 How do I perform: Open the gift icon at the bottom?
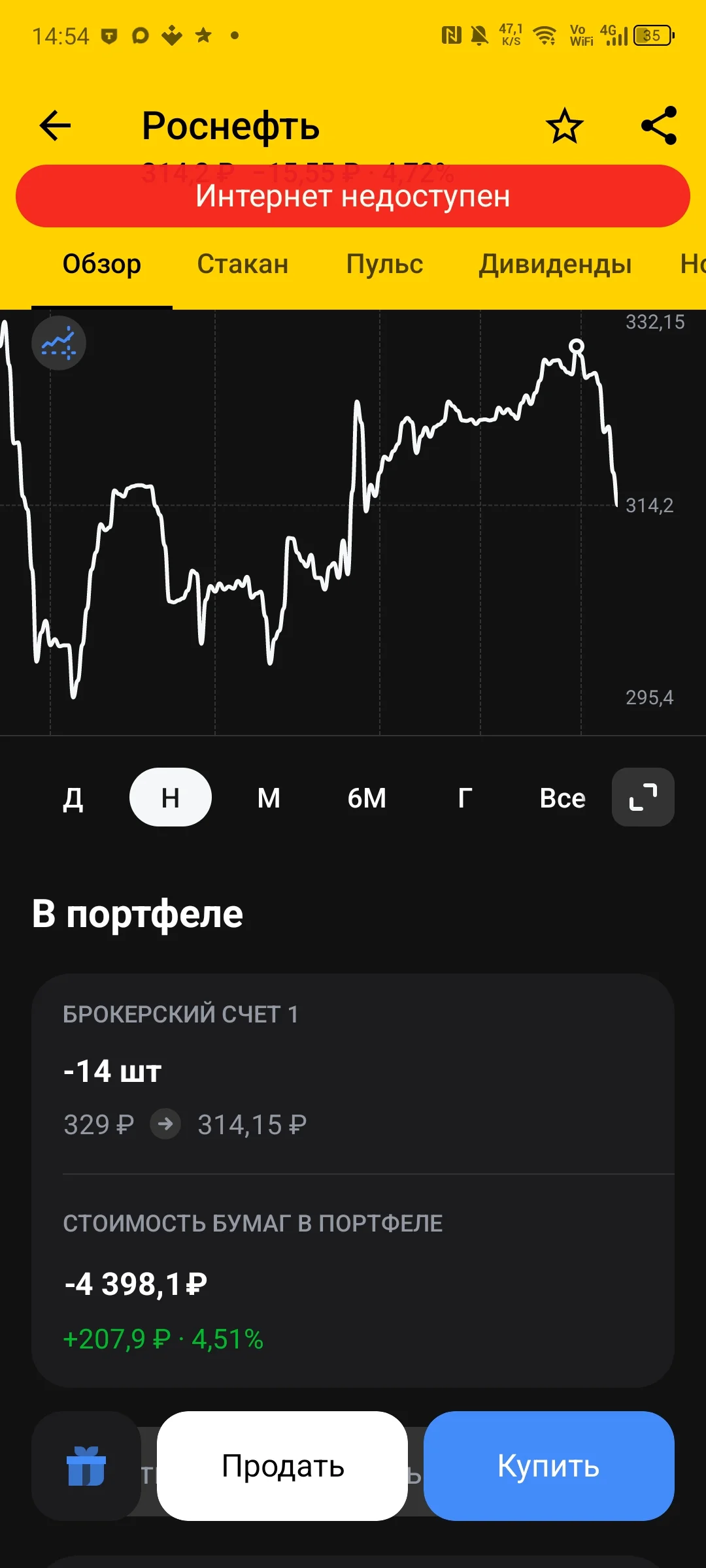pos(86,1466)
